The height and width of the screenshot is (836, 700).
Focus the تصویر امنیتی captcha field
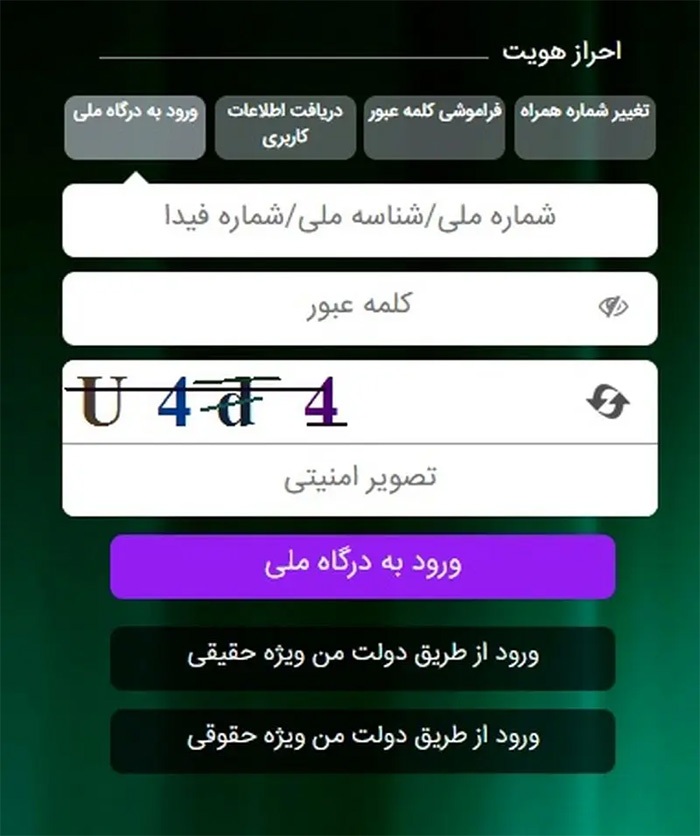[360, 479]
